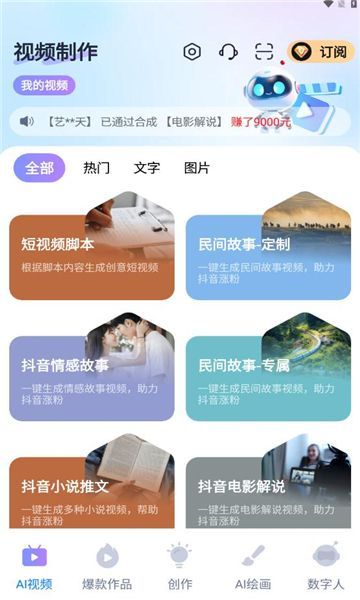Go to 创作 in bottom navigation
This screenshot has width=360, height=600.
click(180, 567)
